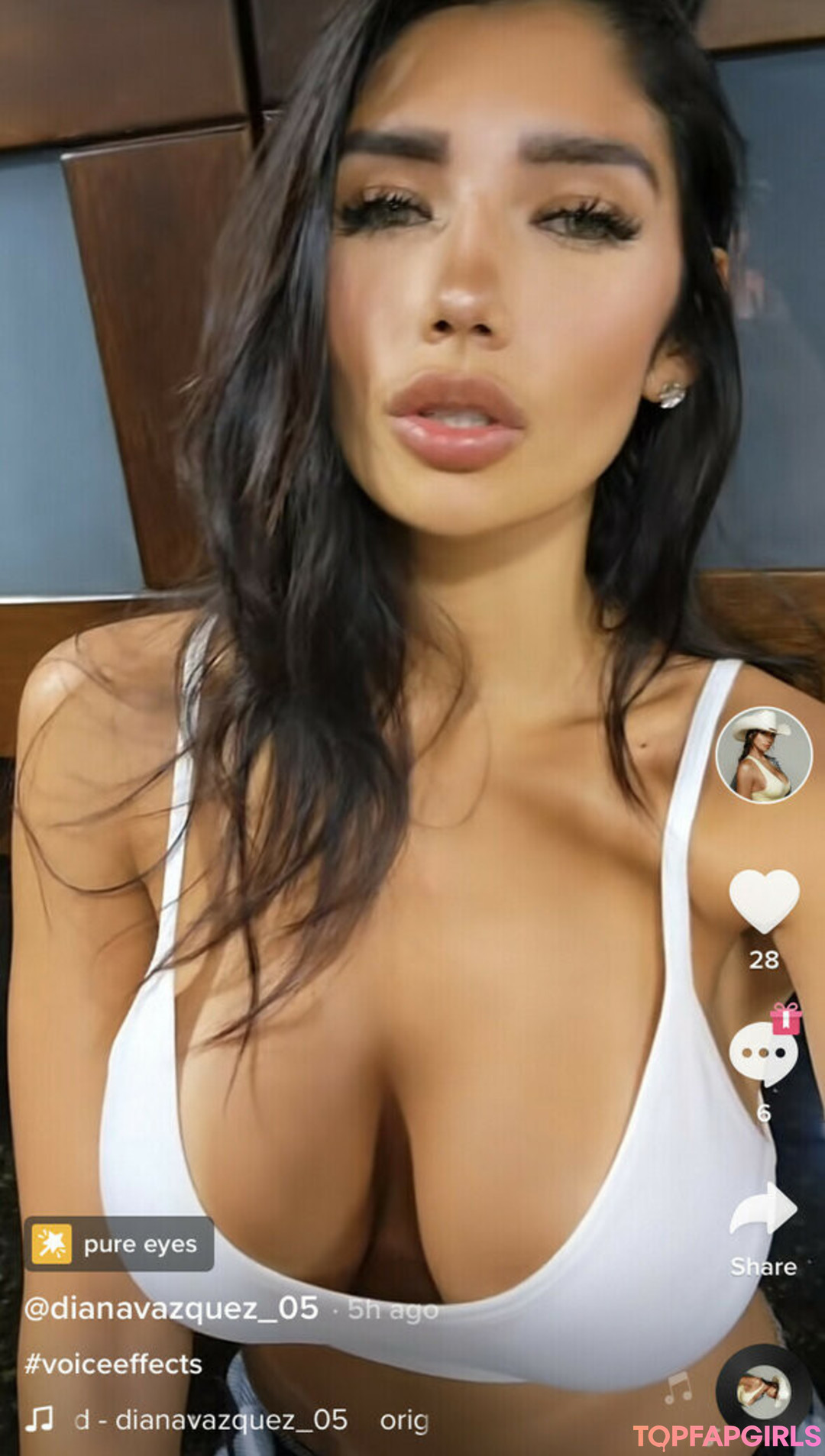
Task: Like this video with the heart
Action: pyautogui.click(x=763, y=901)
